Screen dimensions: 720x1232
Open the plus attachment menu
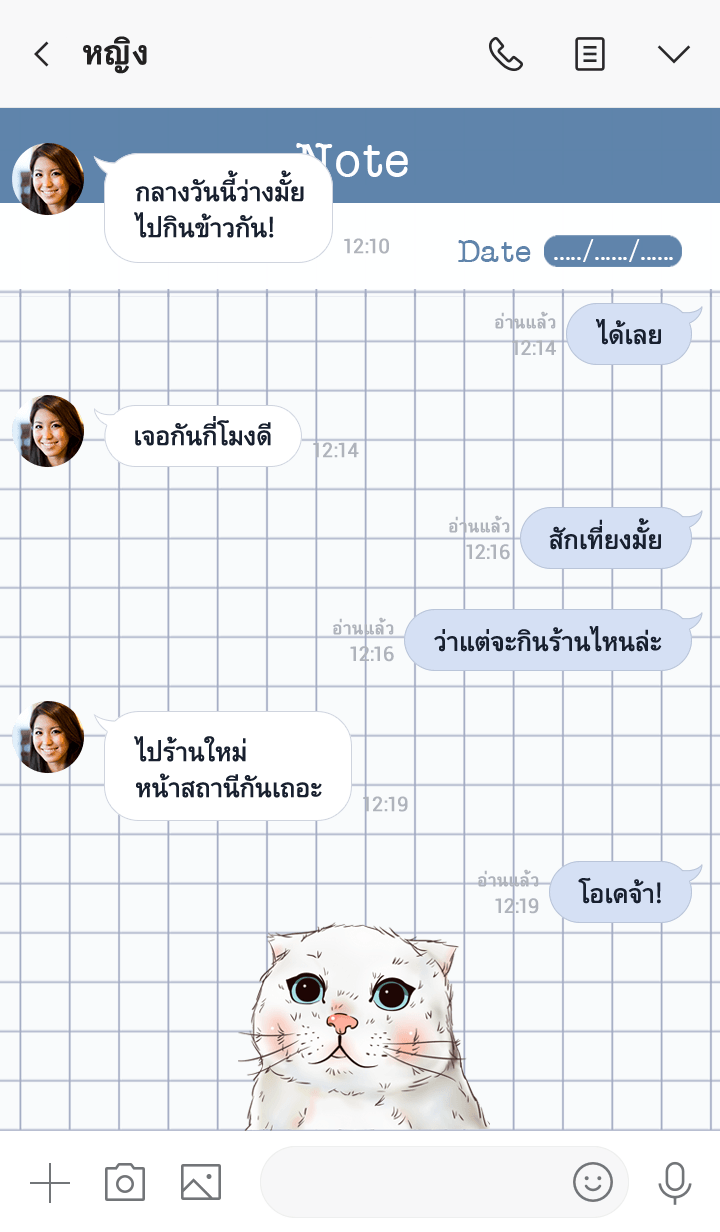pos(50,1183)
